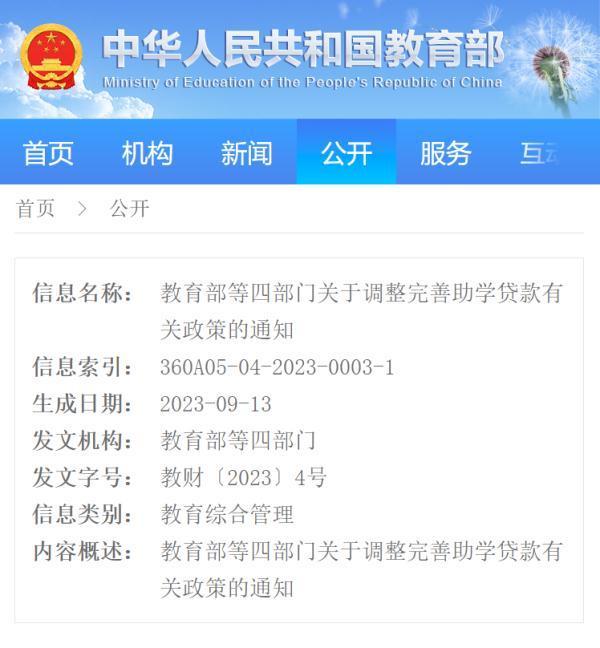This screenshot has height=648, width=600.
Task: Tap the 首页 breadcrumb link
Action: point(36,208)
